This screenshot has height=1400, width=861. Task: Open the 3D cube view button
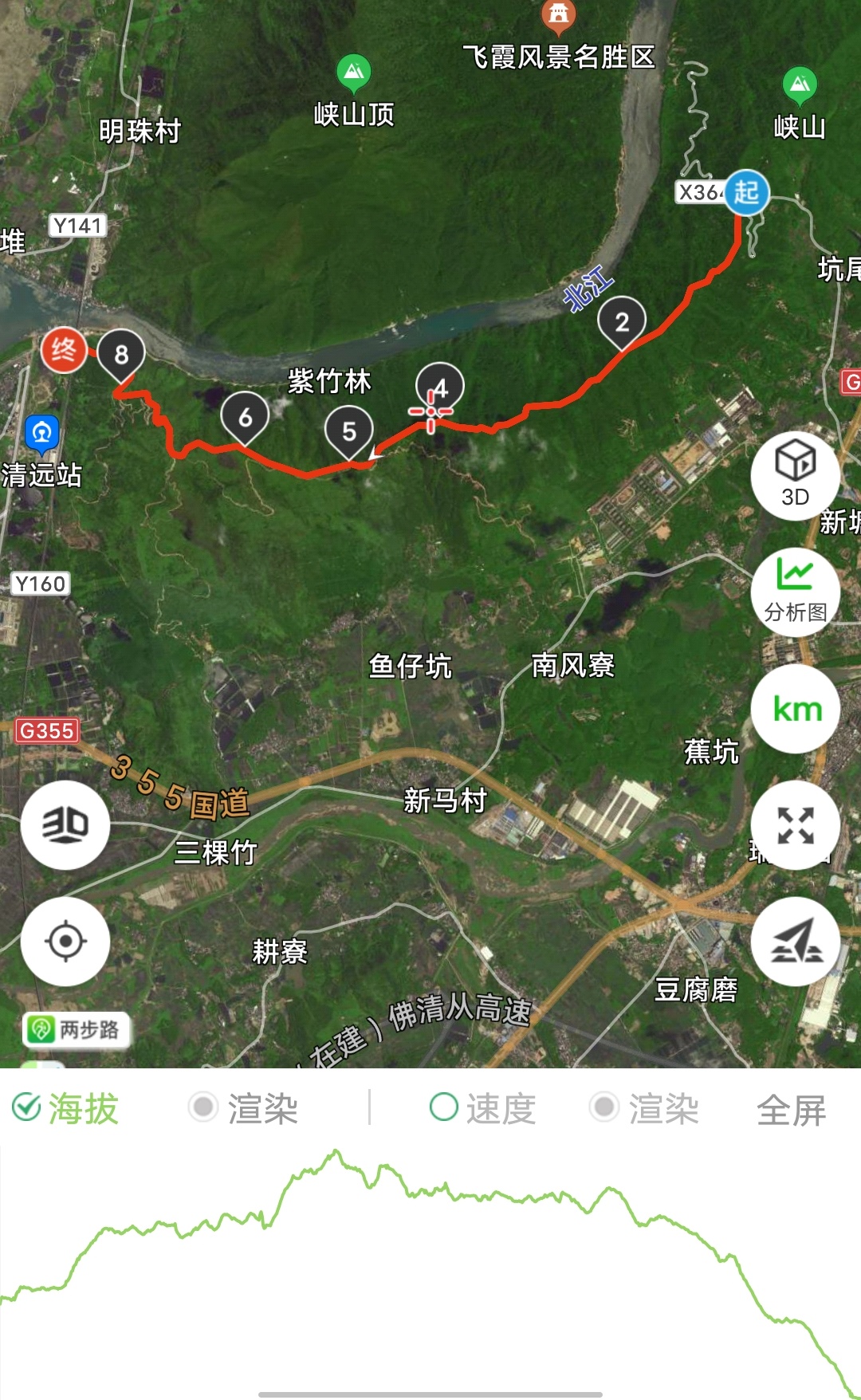[795, 476]
